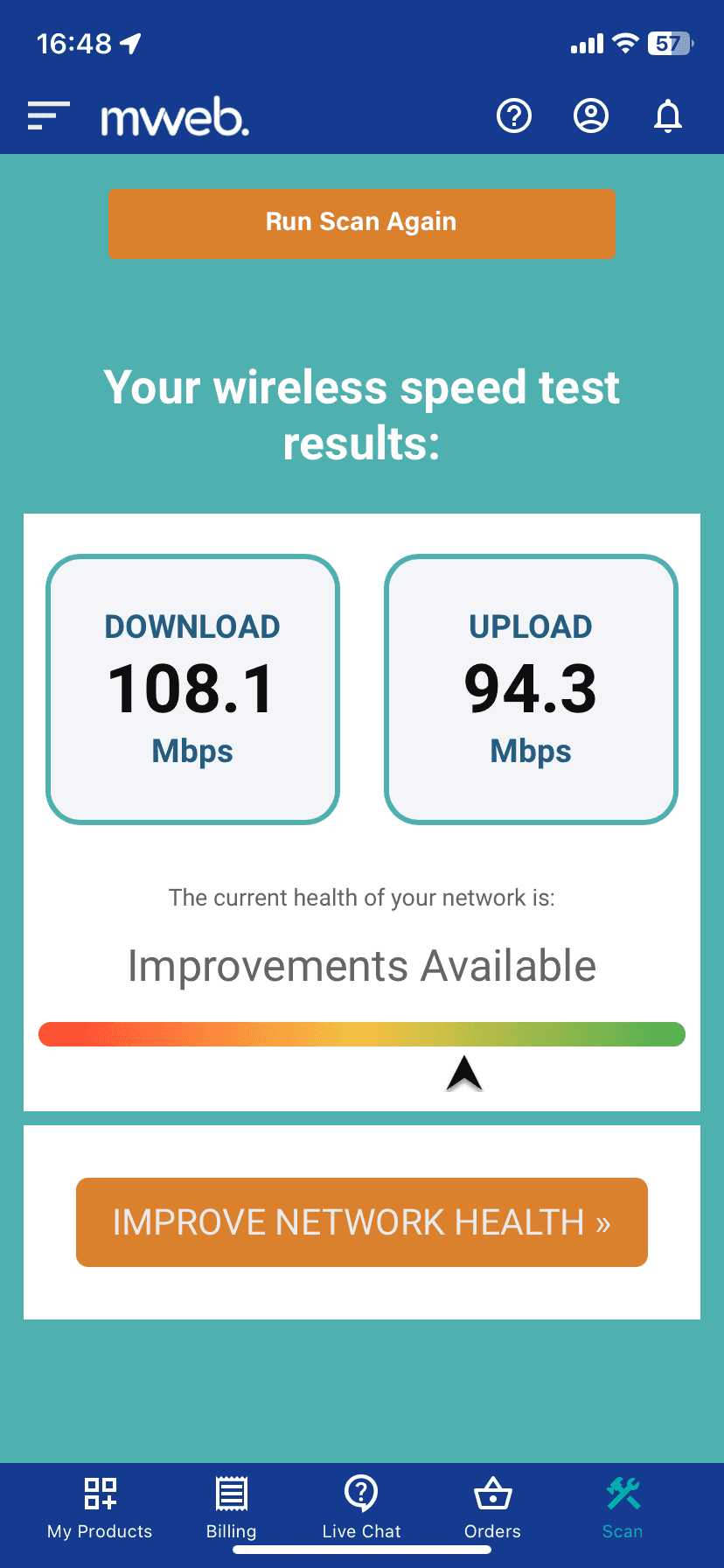
Task: Select IMPROVE NETWORK HEALTH
Action: tap(361, 1222)
